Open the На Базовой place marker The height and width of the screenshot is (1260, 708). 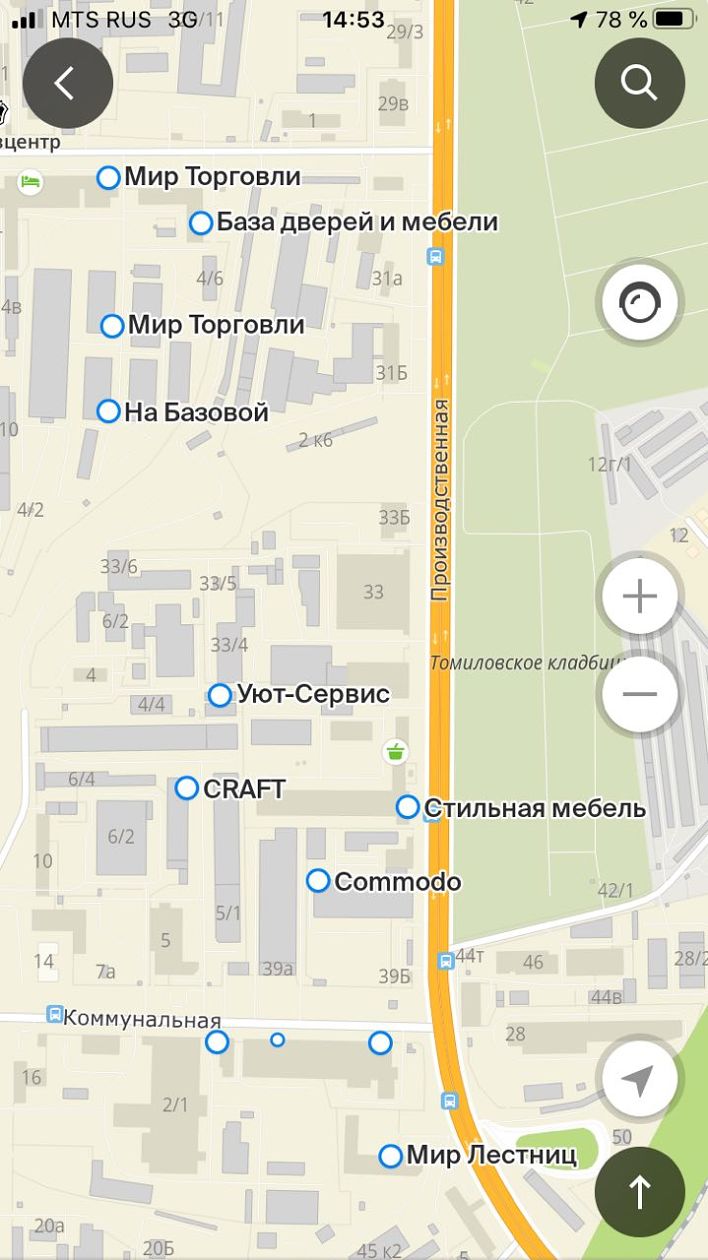point(108,411)
